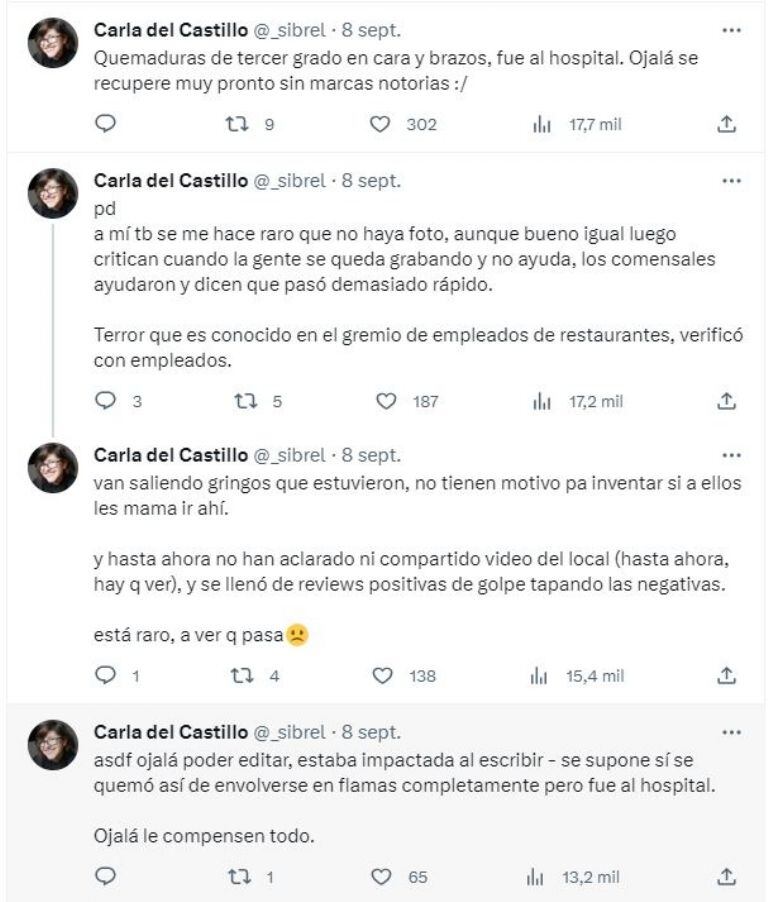Like the tweet starting with 'pd'
Screen dimensions: 768x902
pos(387,400)
